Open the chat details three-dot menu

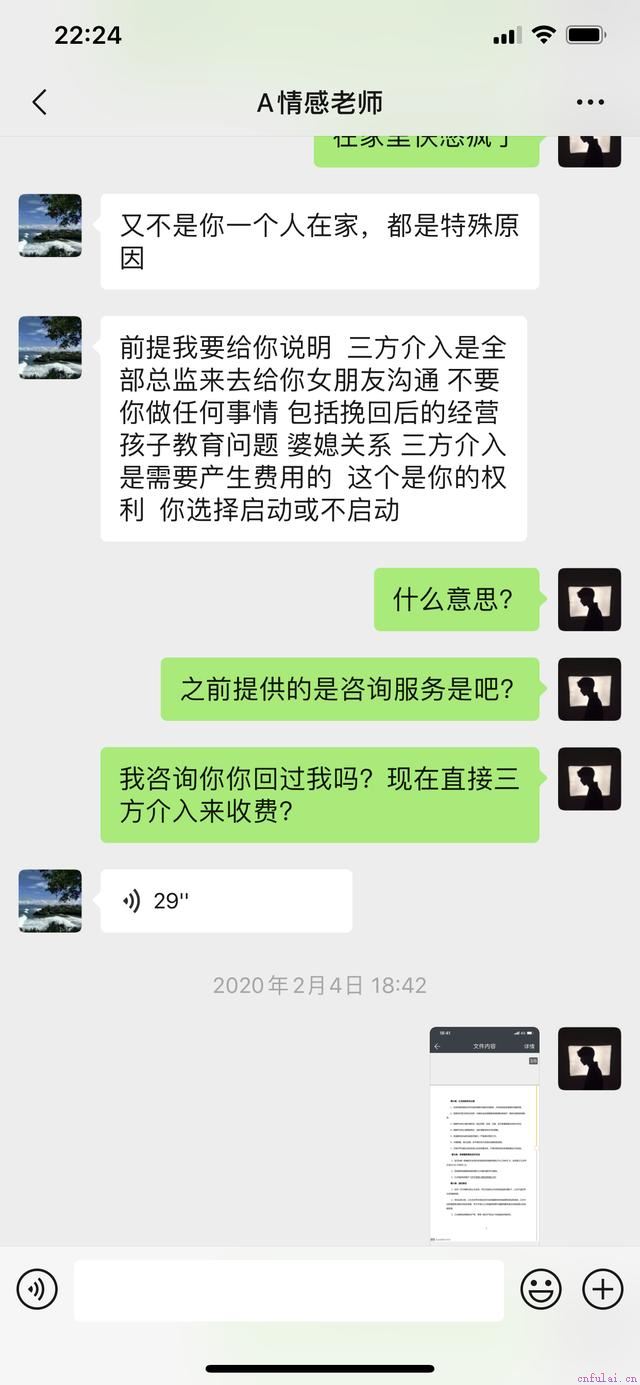[x=590, y=102]
